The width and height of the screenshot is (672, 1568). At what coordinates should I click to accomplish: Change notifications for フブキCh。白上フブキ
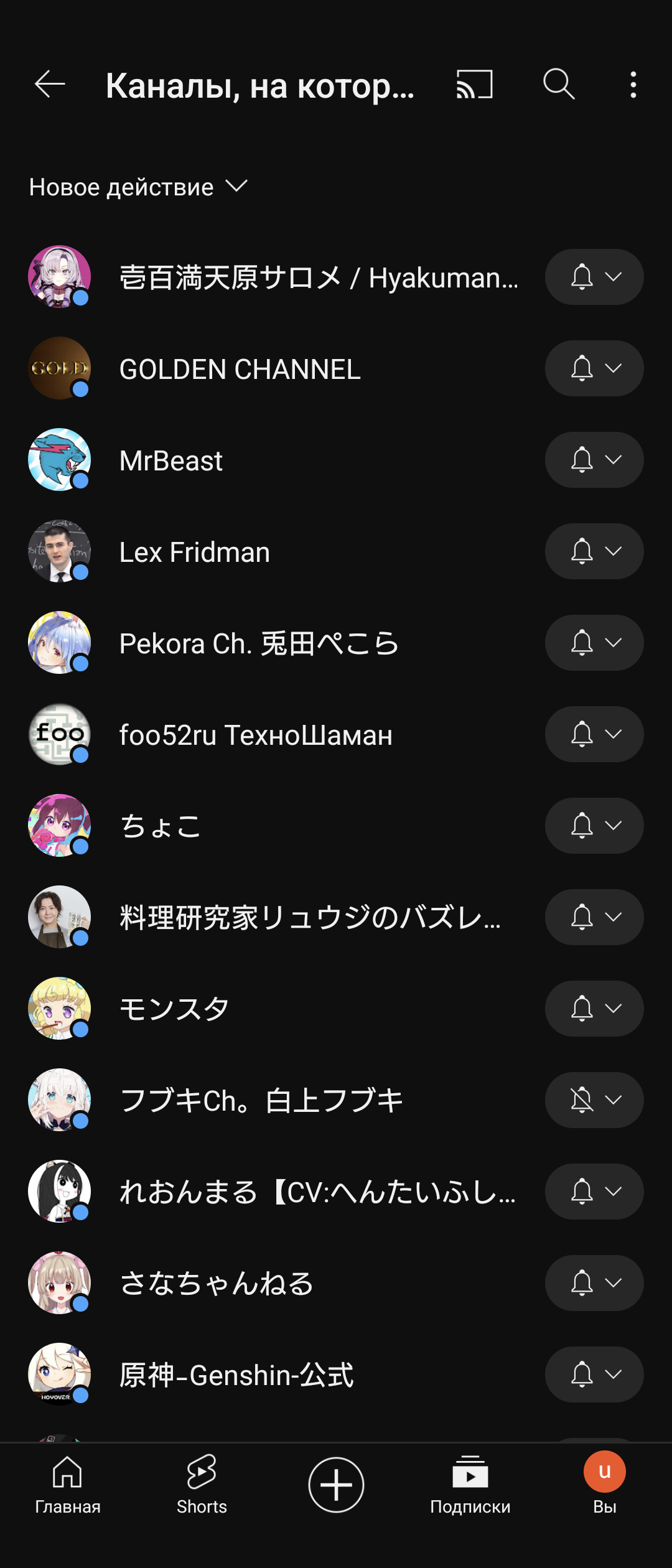594,1100
